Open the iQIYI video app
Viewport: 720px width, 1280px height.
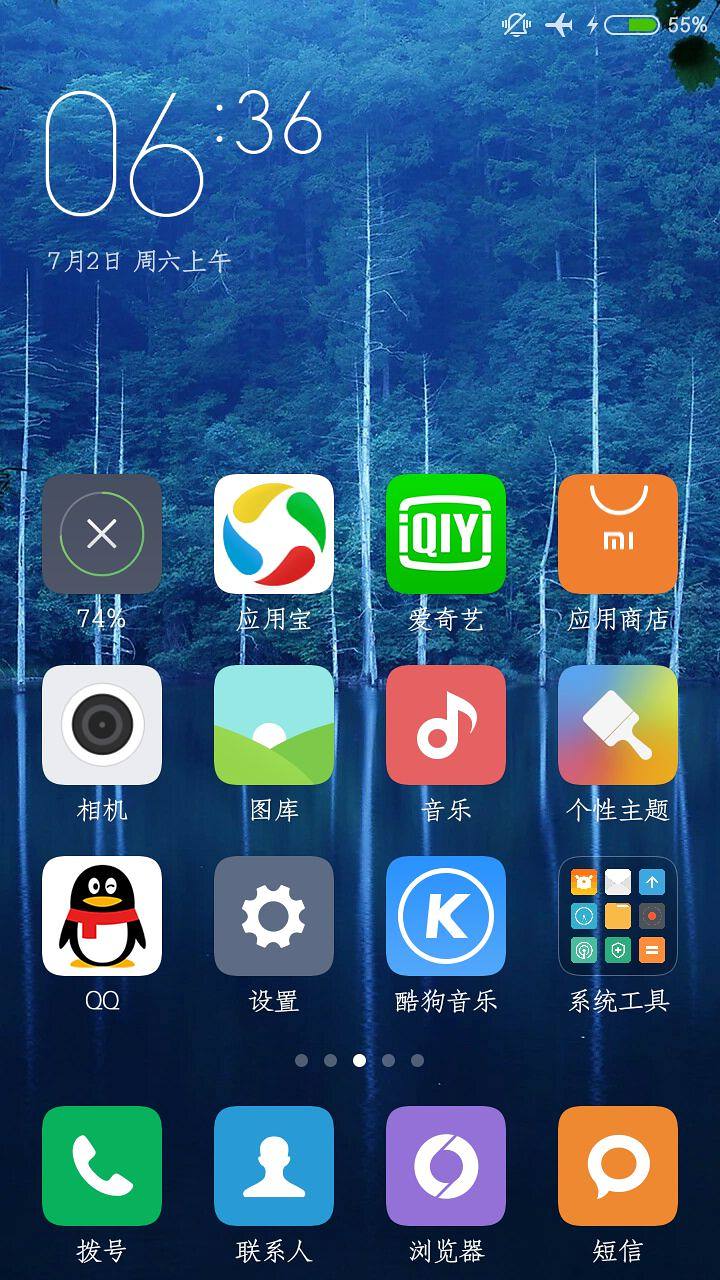pyautogui.click(x=446, y=535)
